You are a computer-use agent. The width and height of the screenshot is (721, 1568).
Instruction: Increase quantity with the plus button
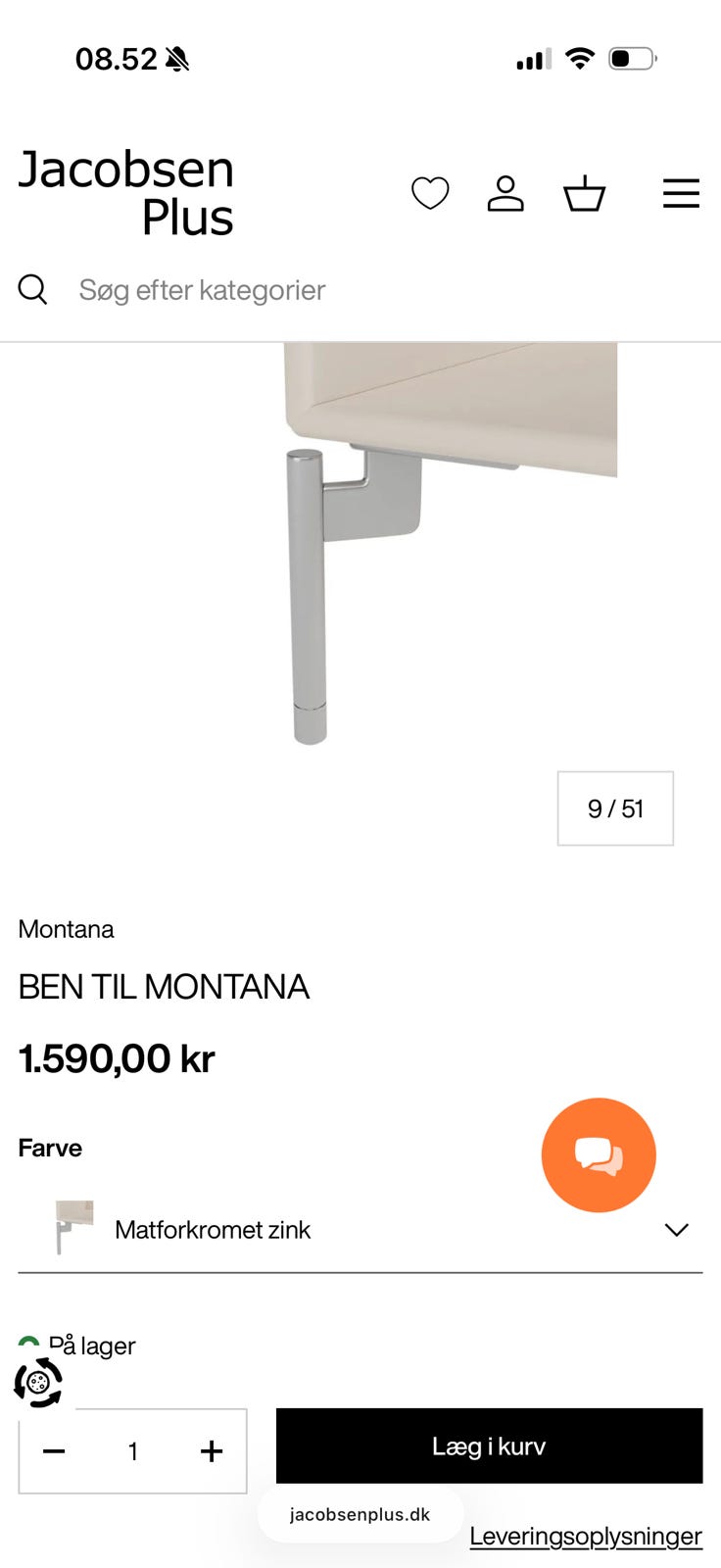(x=211, y=1451)
